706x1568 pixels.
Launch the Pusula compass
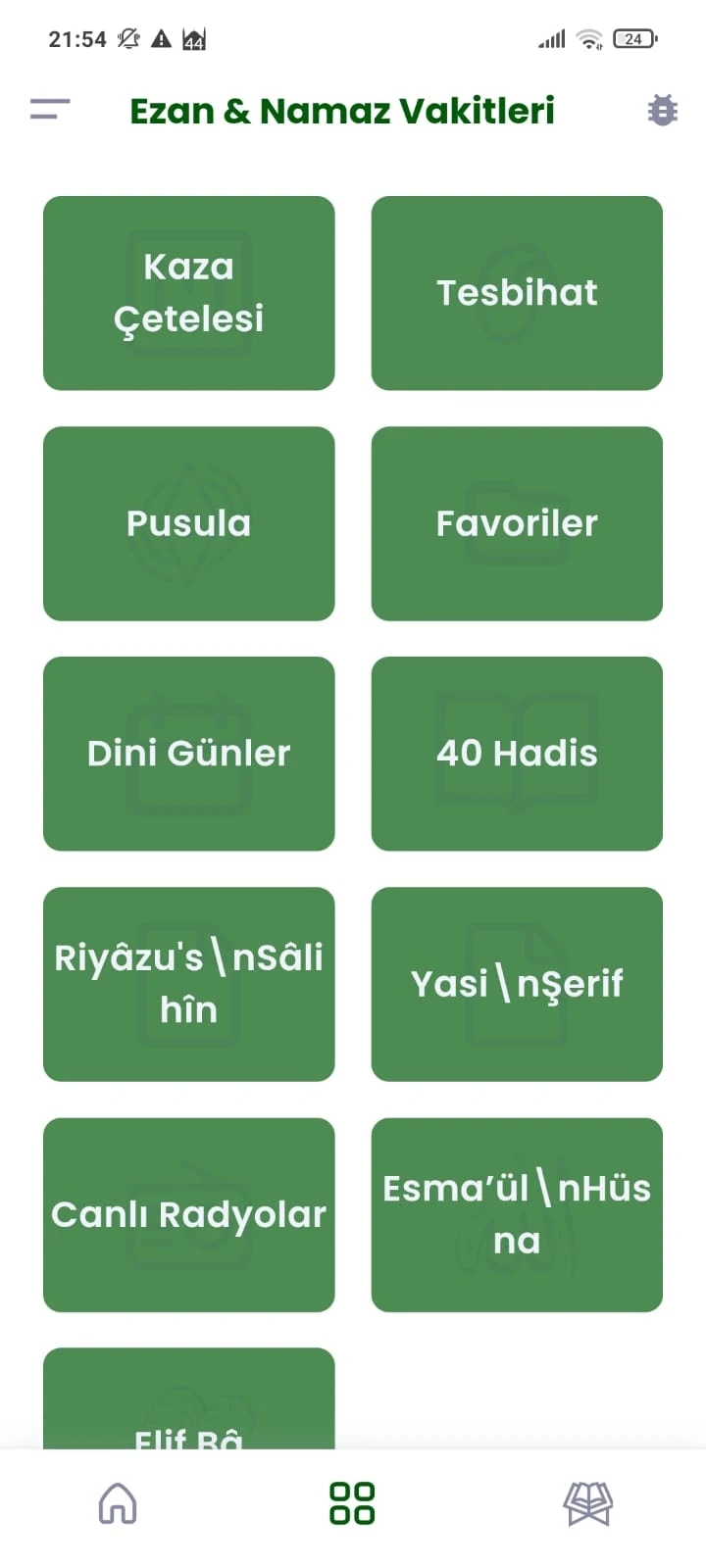[x=189, y=523]
